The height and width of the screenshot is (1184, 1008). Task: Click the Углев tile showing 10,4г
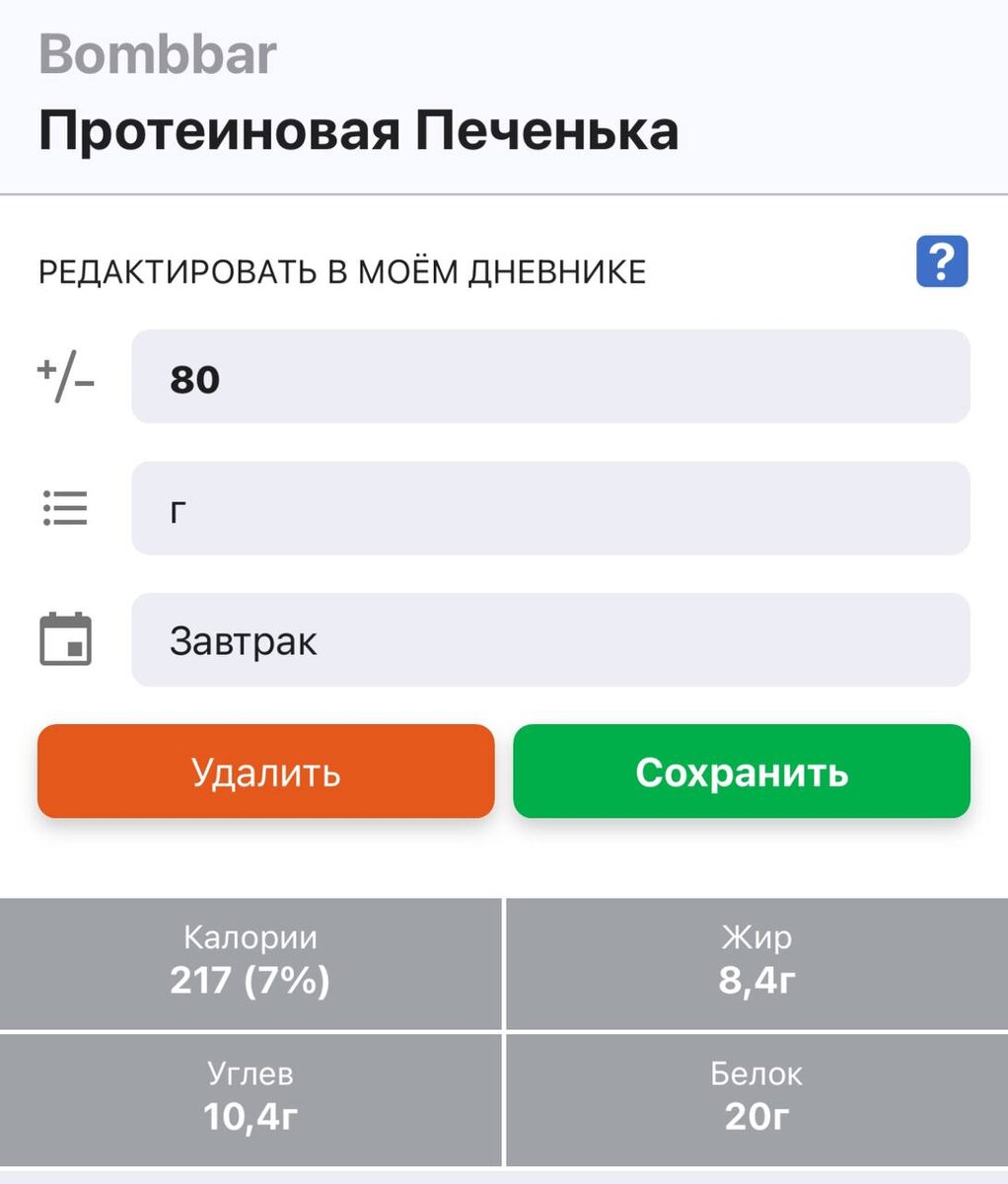(x=250, y=1096)
